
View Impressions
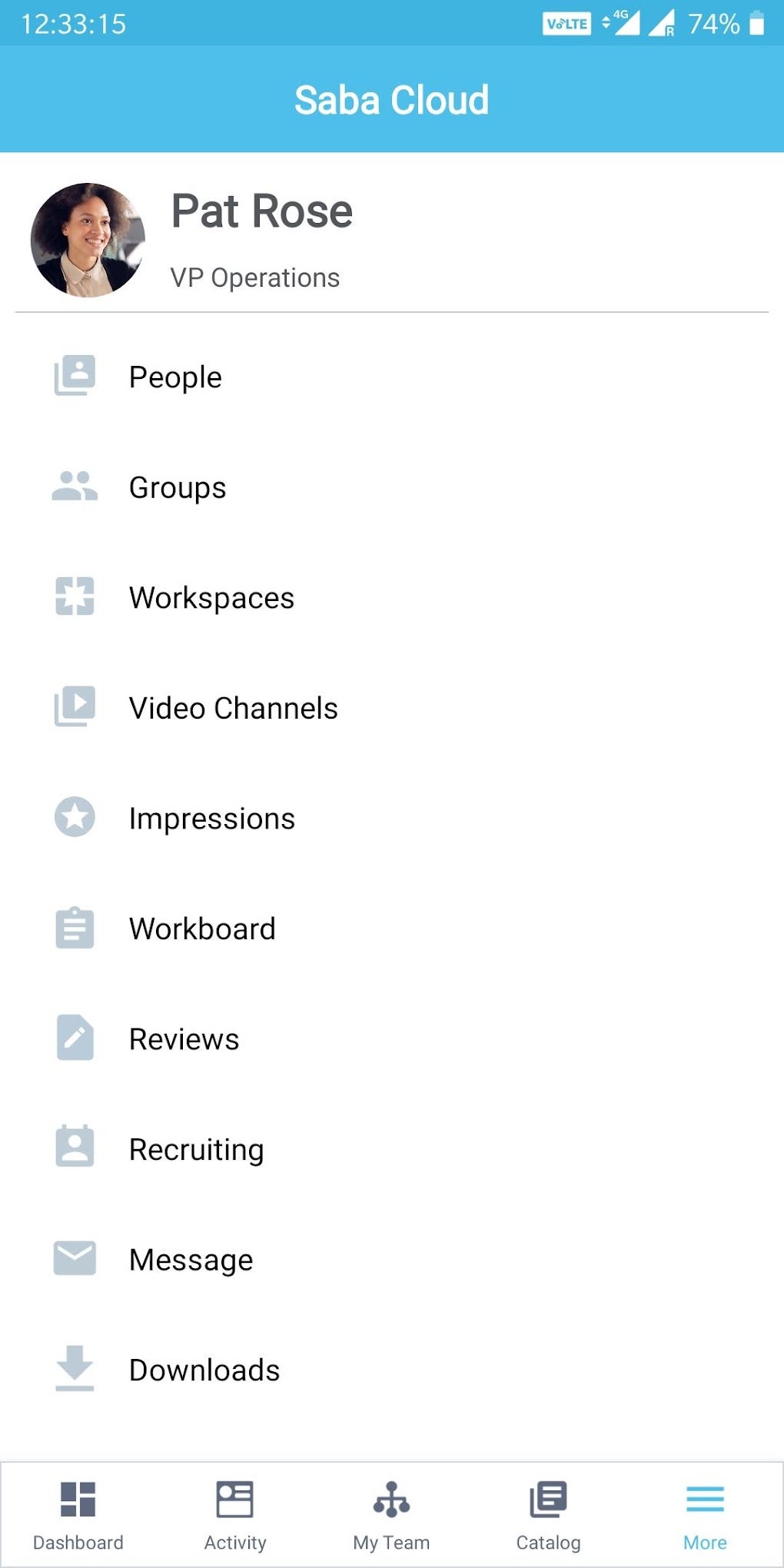(211, 819)
